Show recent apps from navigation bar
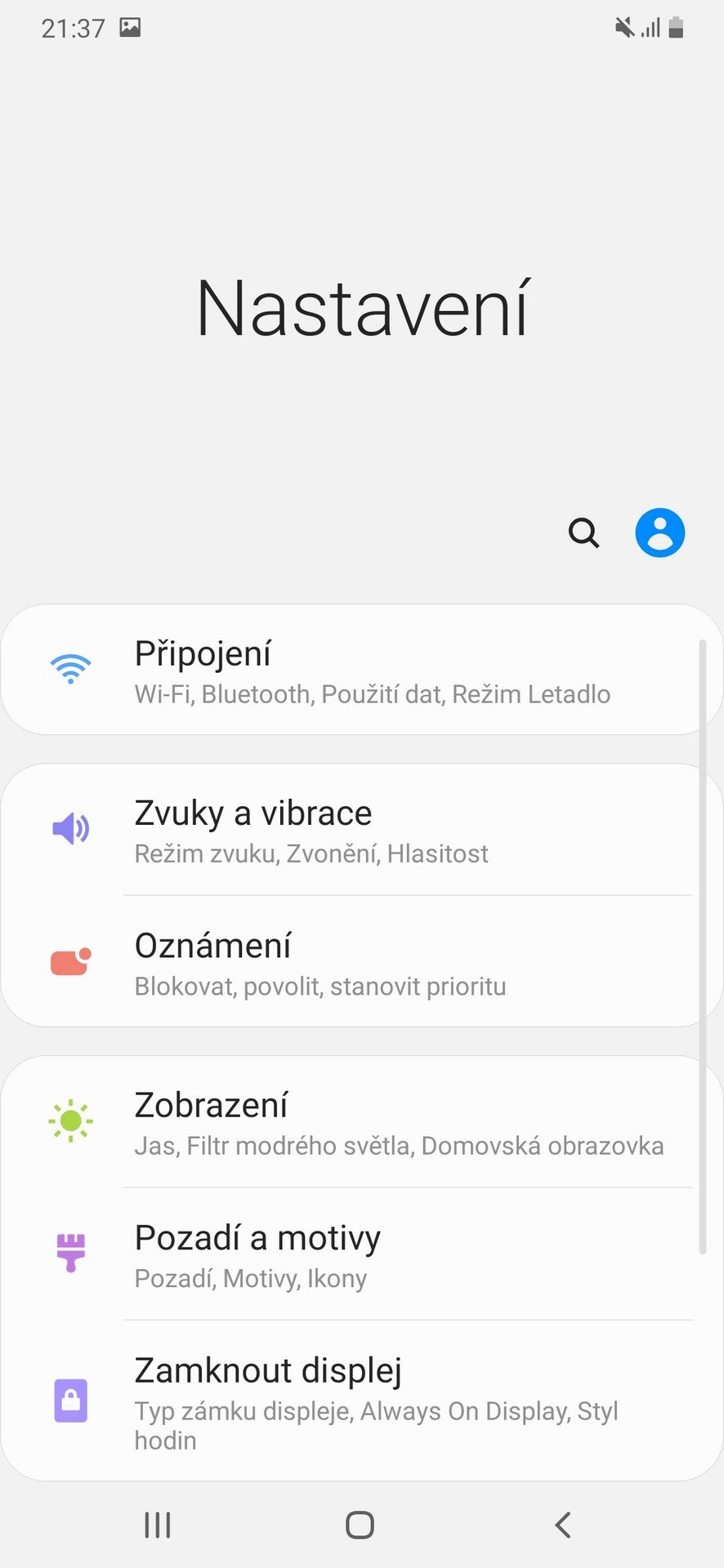 (158, 1525)
